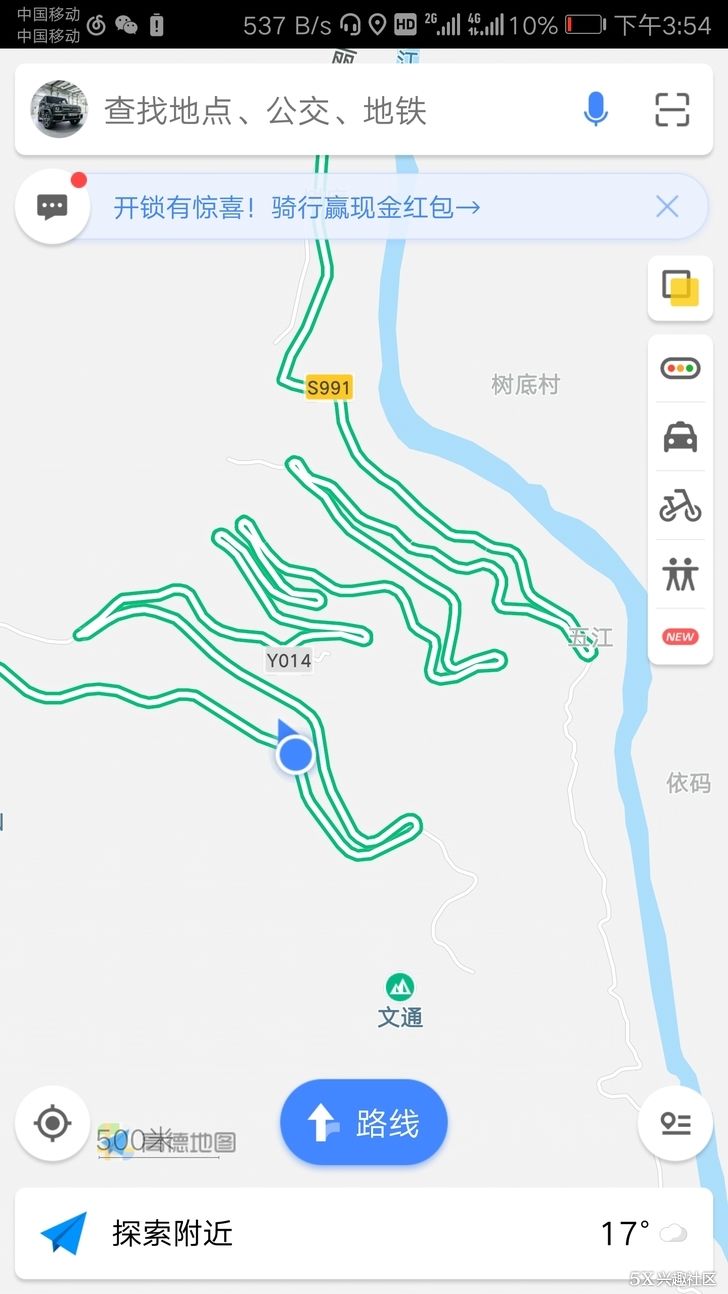Open the 探索附近 explore nearby panel
The width and height of the screenshot is (728, 1294).
click(172, 1233)
